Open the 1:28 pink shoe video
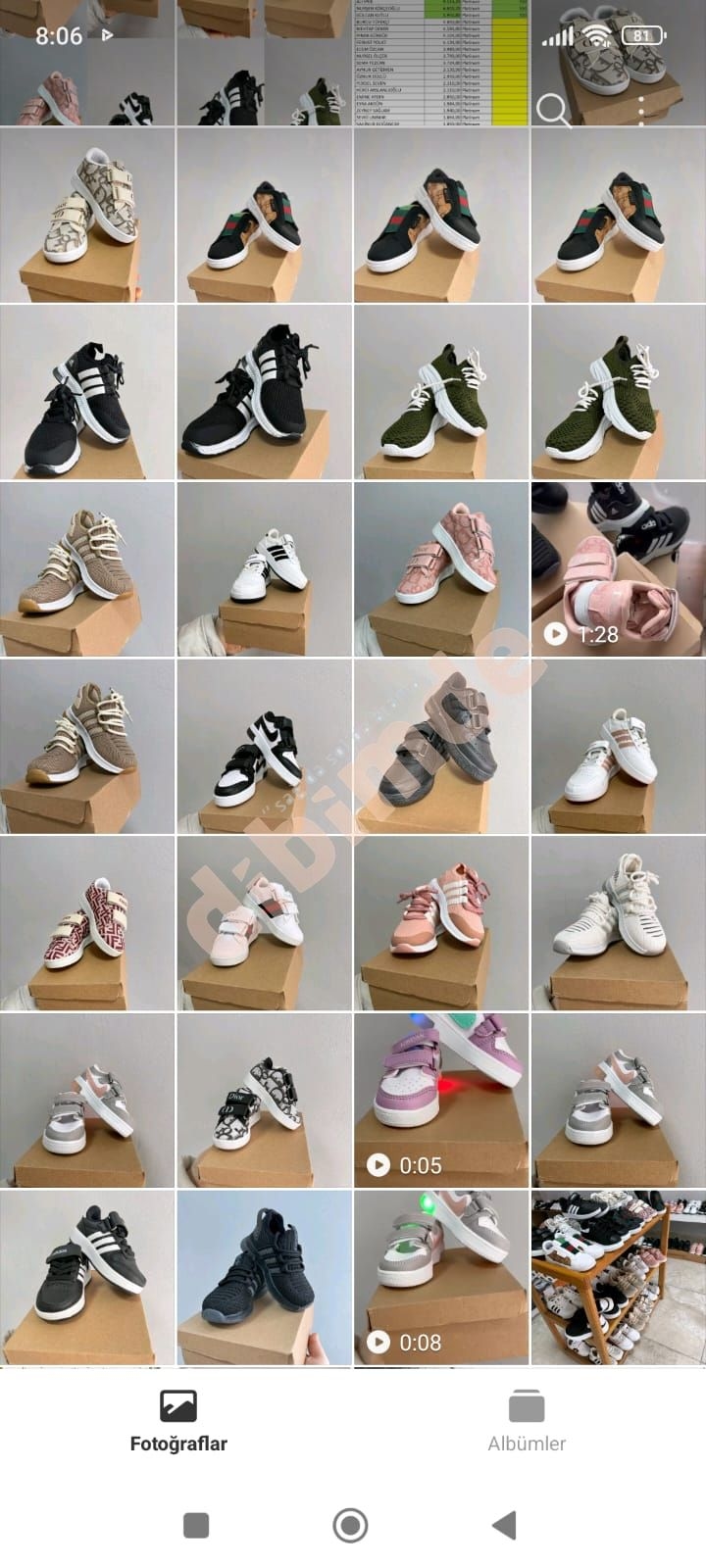The height and width of the screenshot is (1568, 706). pyautogui.click(x=618, y=569)
